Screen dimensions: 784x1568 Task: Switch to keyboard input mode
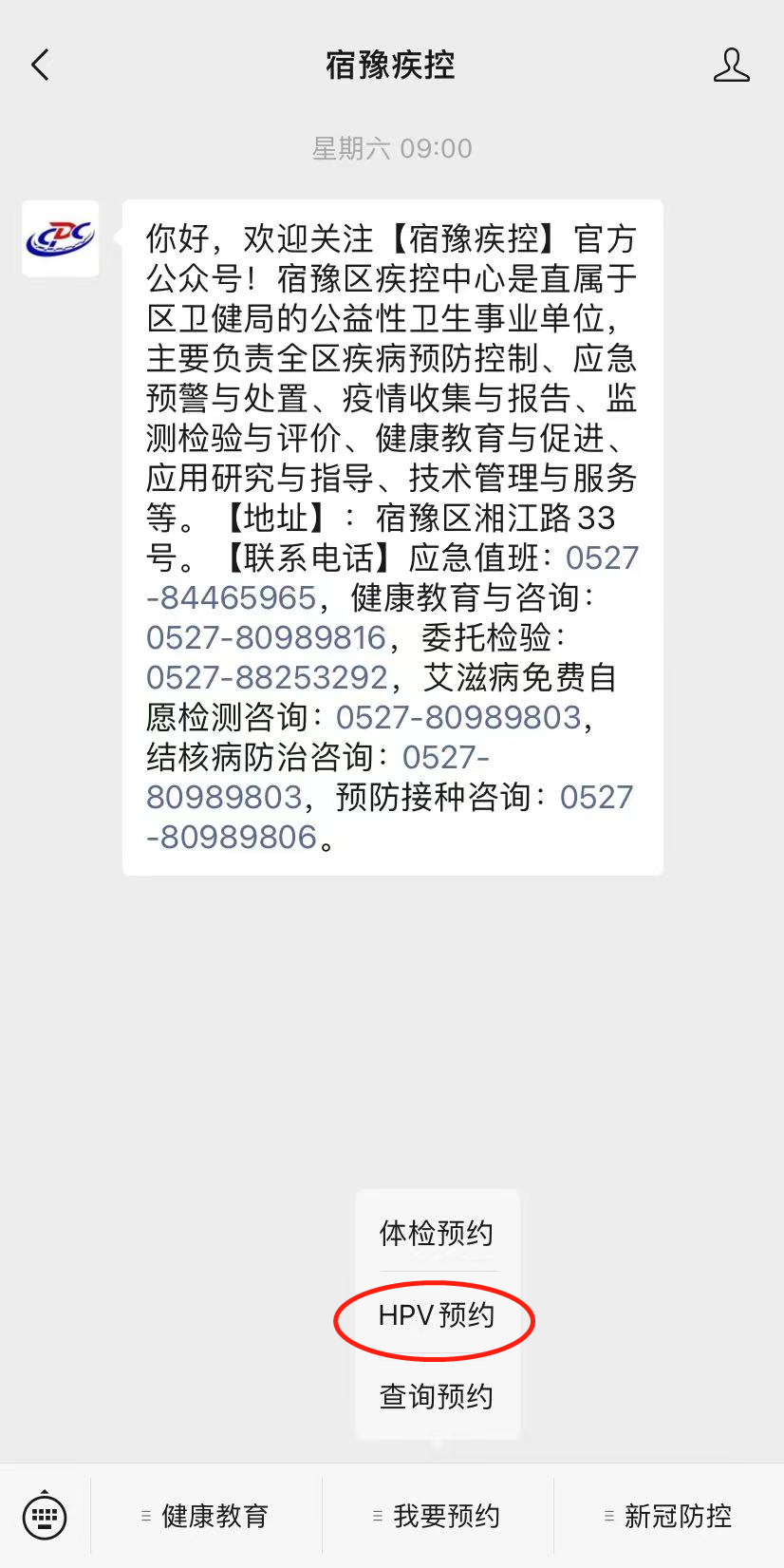coord(45,1516)
